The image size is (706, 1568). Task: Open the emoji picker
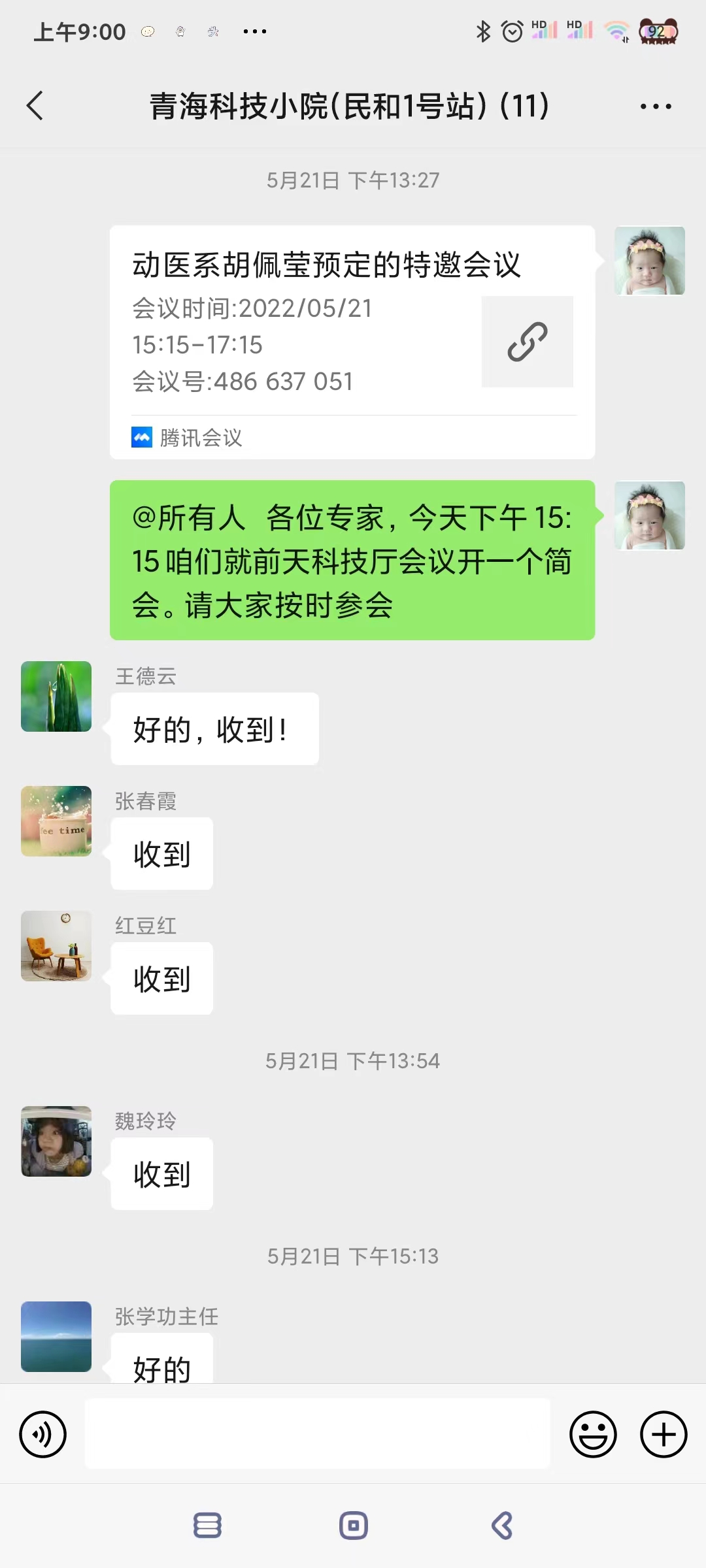[x=593, y=1435]
